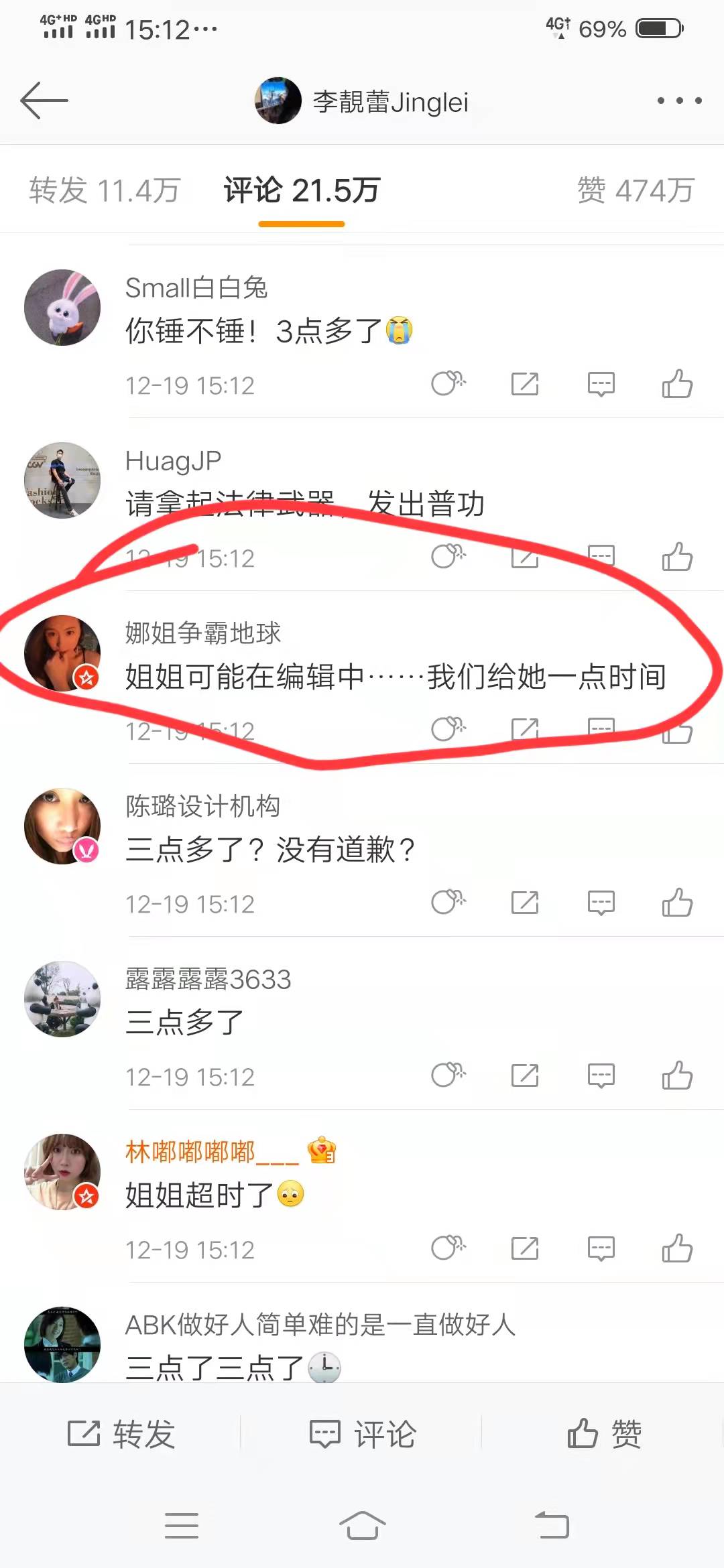
Task: Repost Small白白兔's comment
Action: [x=525, y=385]
